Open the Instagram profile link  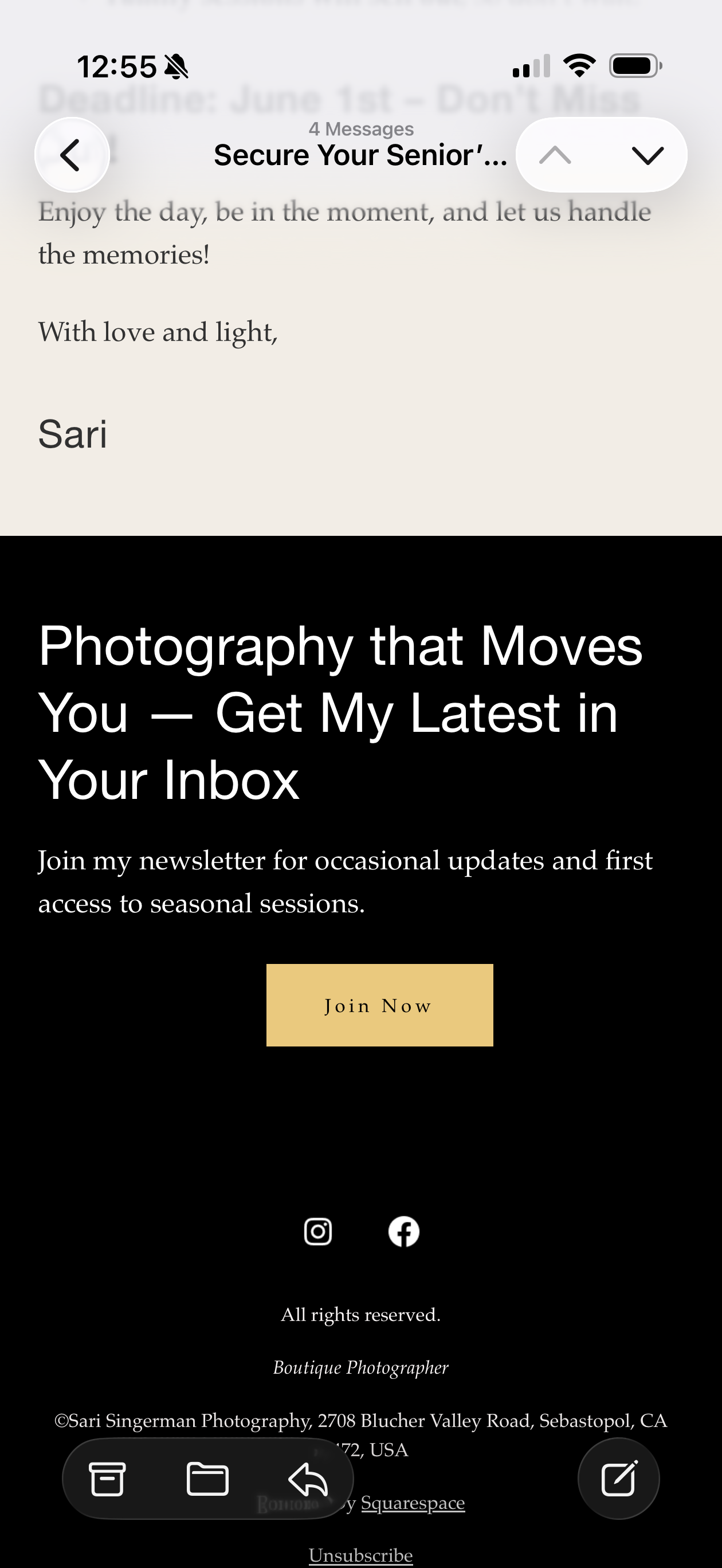click(318, 1232)
